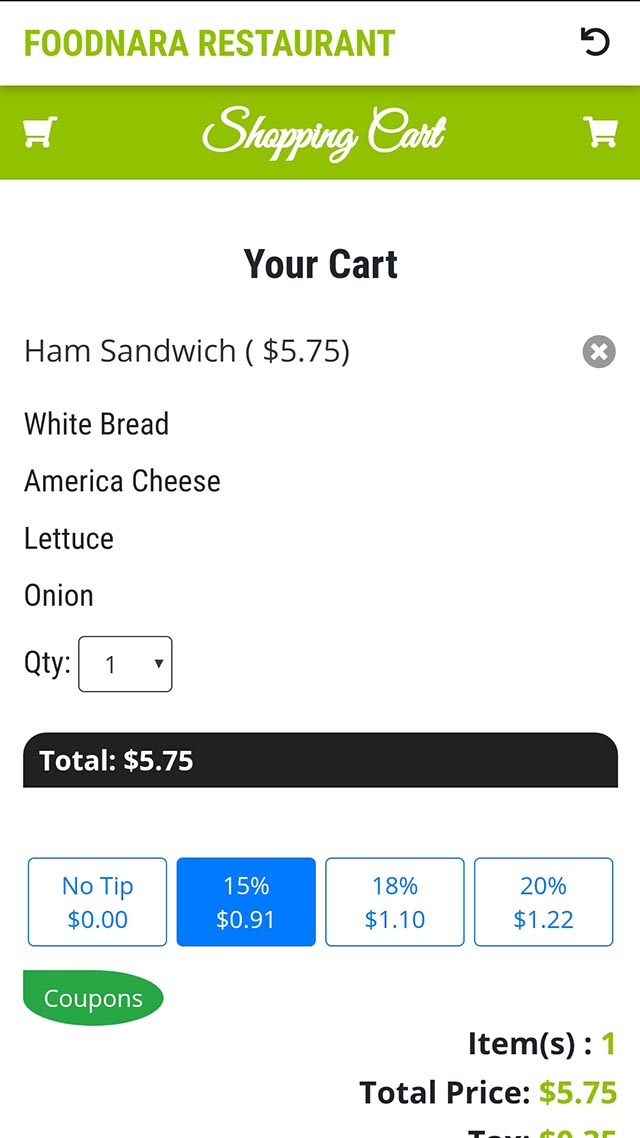Select No Tip $0.00 option
Viewport: 640px width, 1138px height.
click(x=97, y=902)
